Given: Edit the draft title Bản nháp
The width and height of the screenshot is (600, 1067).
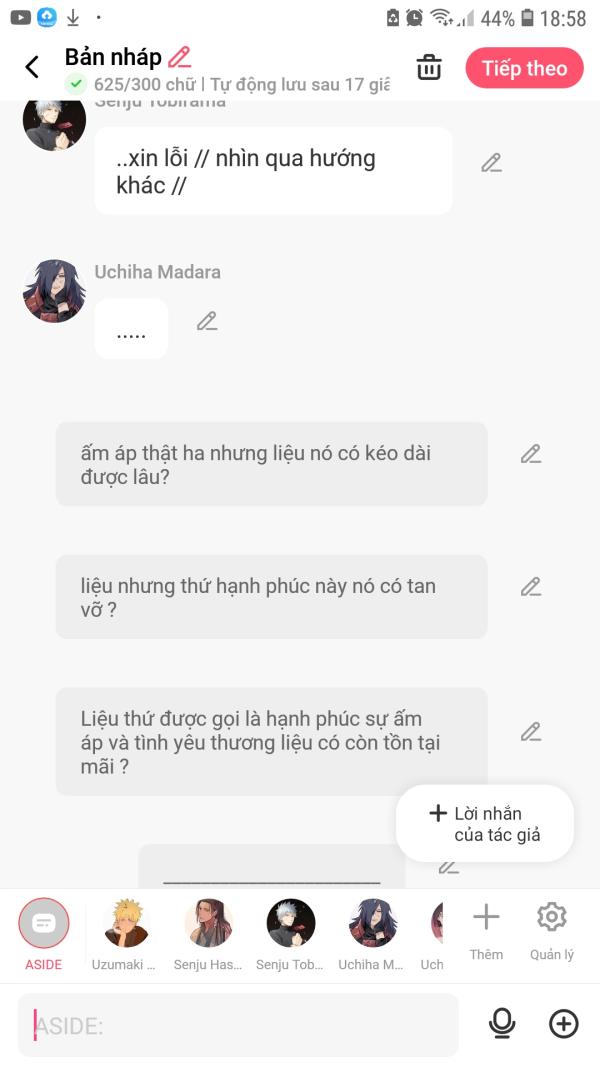Looking at the screenshot, I should click(x=180, y=57).
